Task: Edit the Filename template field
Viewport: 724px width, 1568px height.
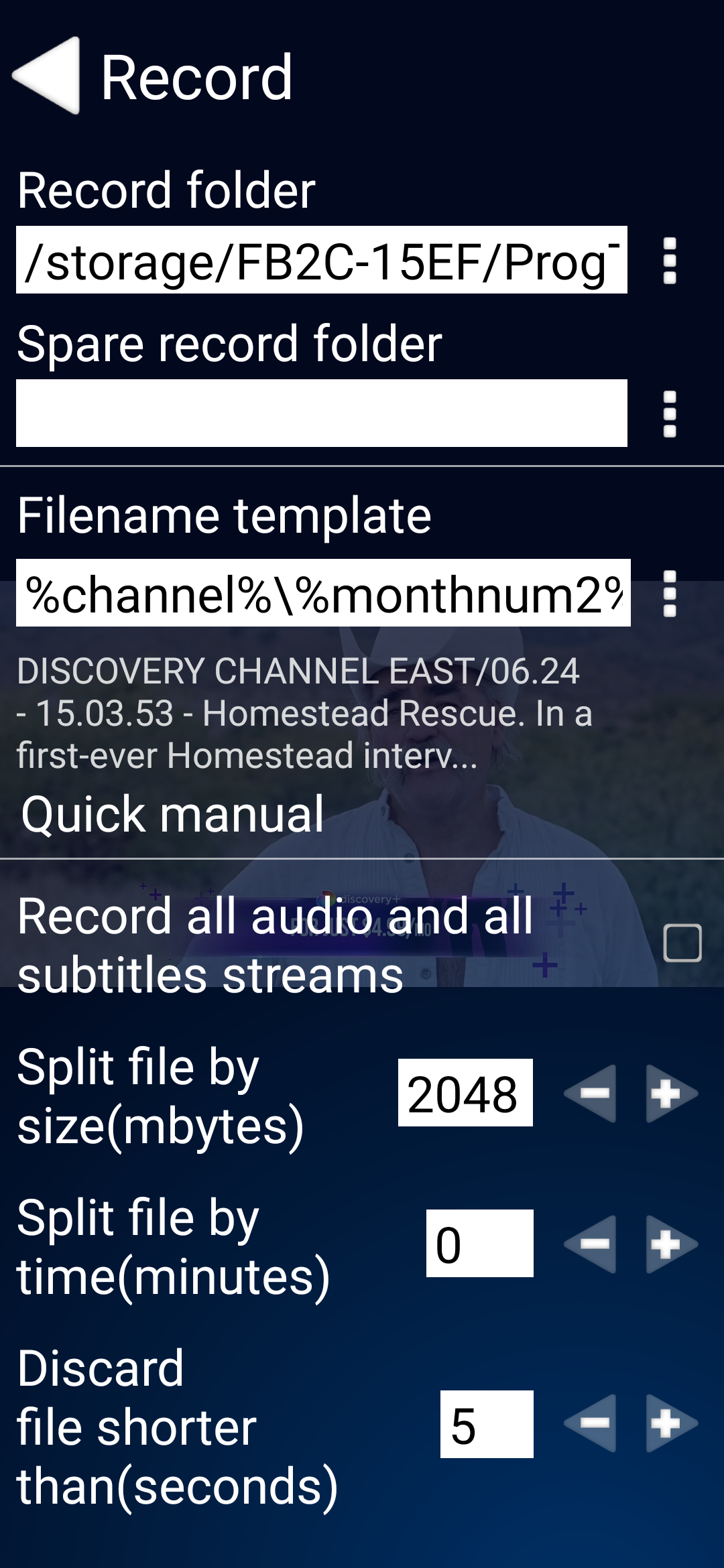Action: point(323,593)
